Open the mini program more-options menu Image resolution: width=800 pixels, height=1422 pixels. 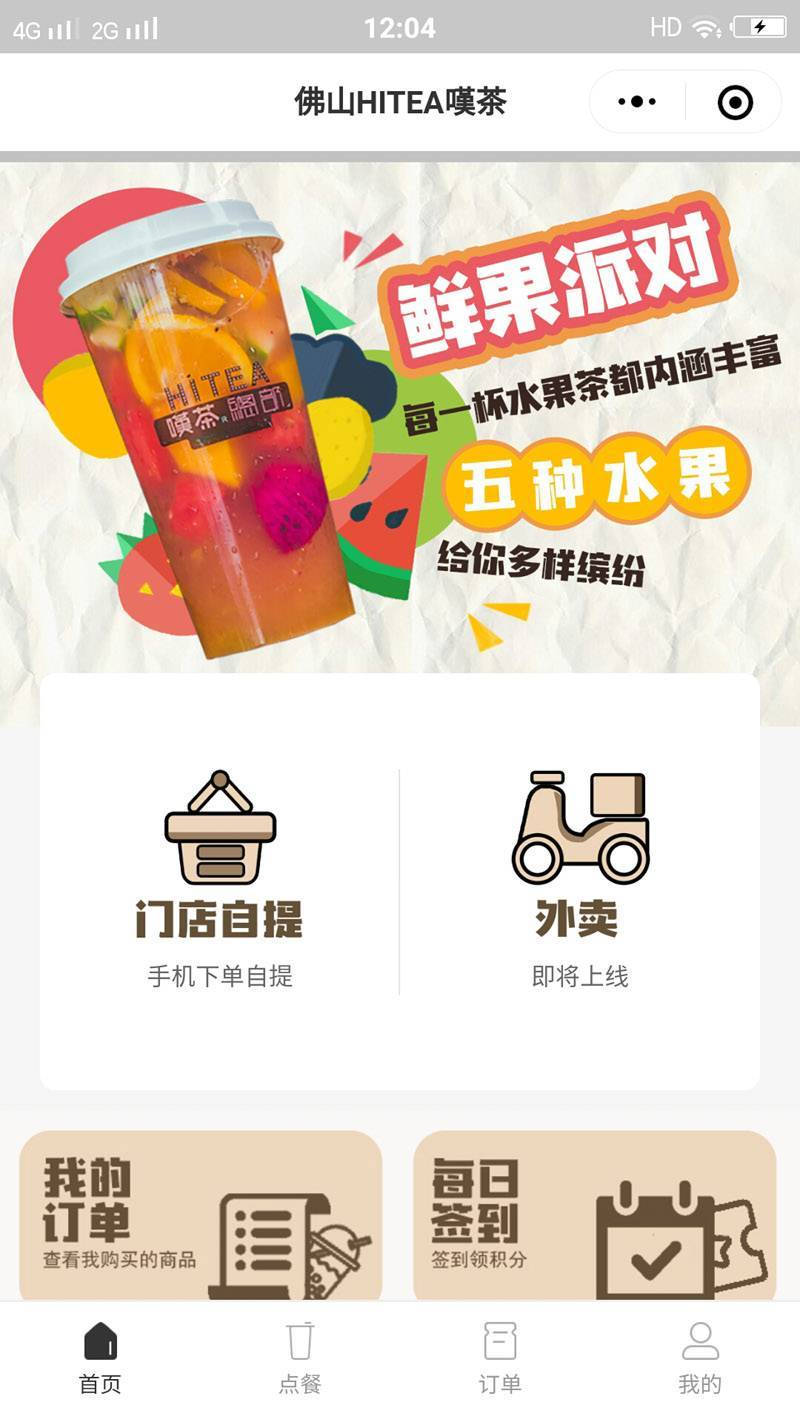[x=637, y=102]
